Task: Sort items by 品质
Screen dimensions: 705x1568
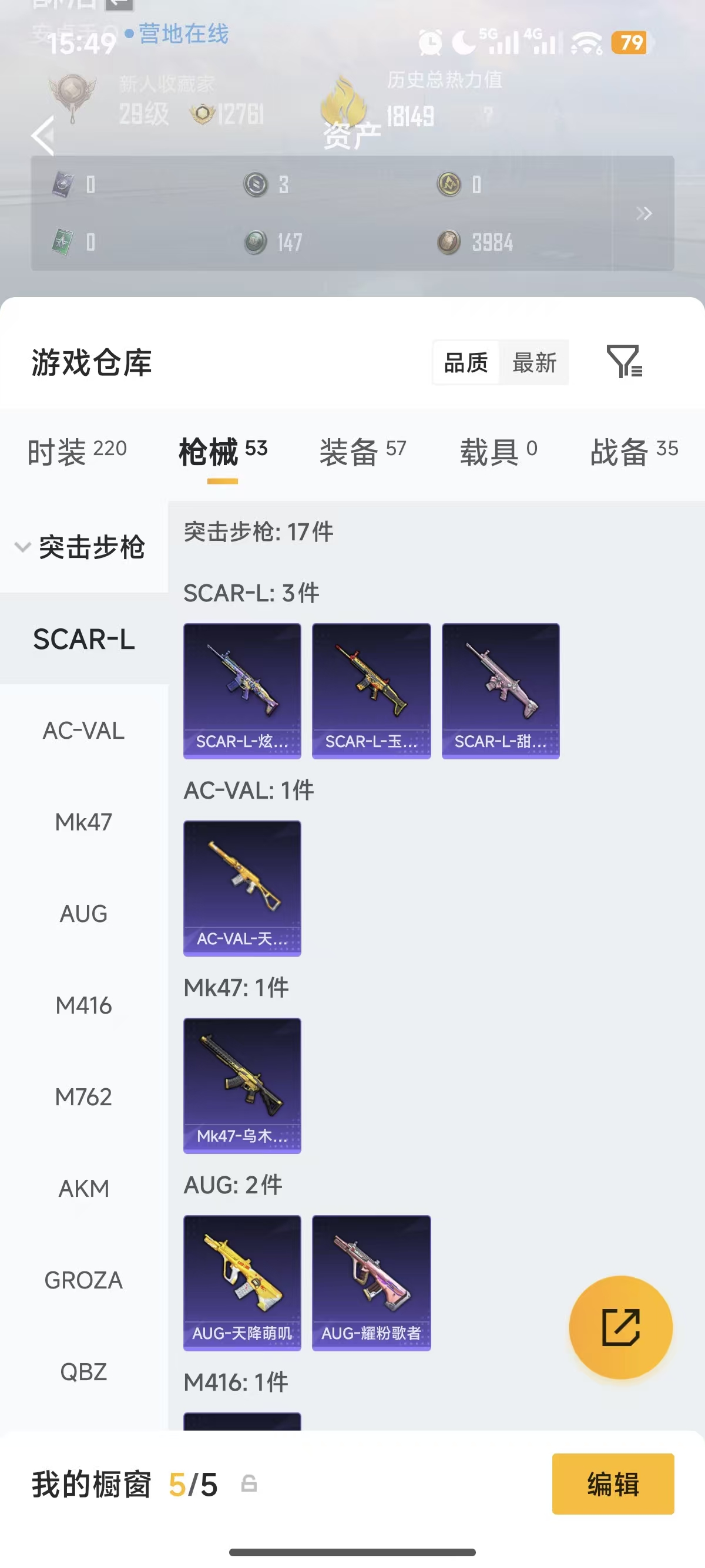Action: 466,363
